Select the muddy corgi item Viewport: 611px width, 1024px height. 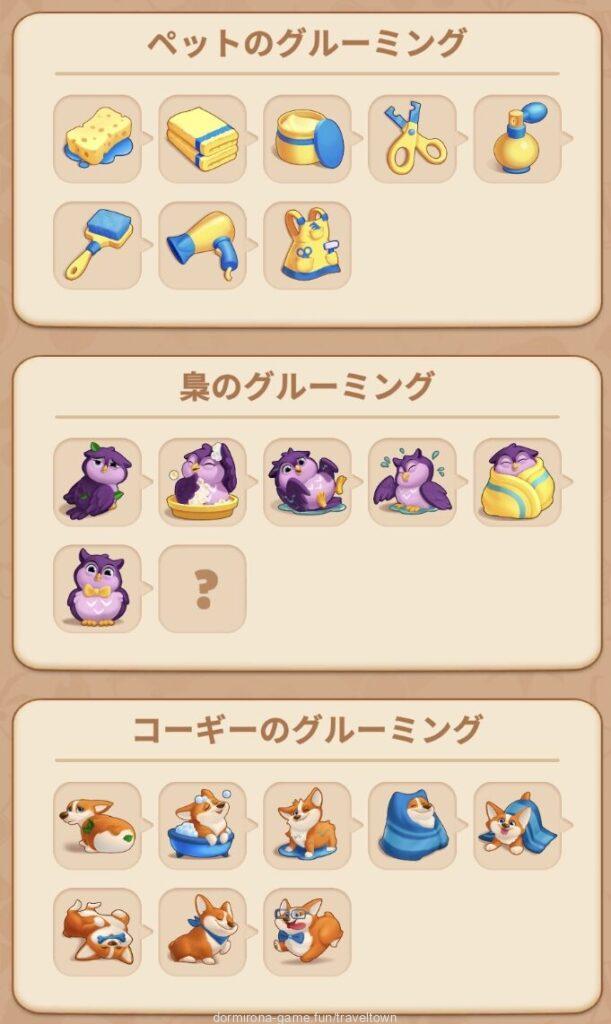[97, 826]
